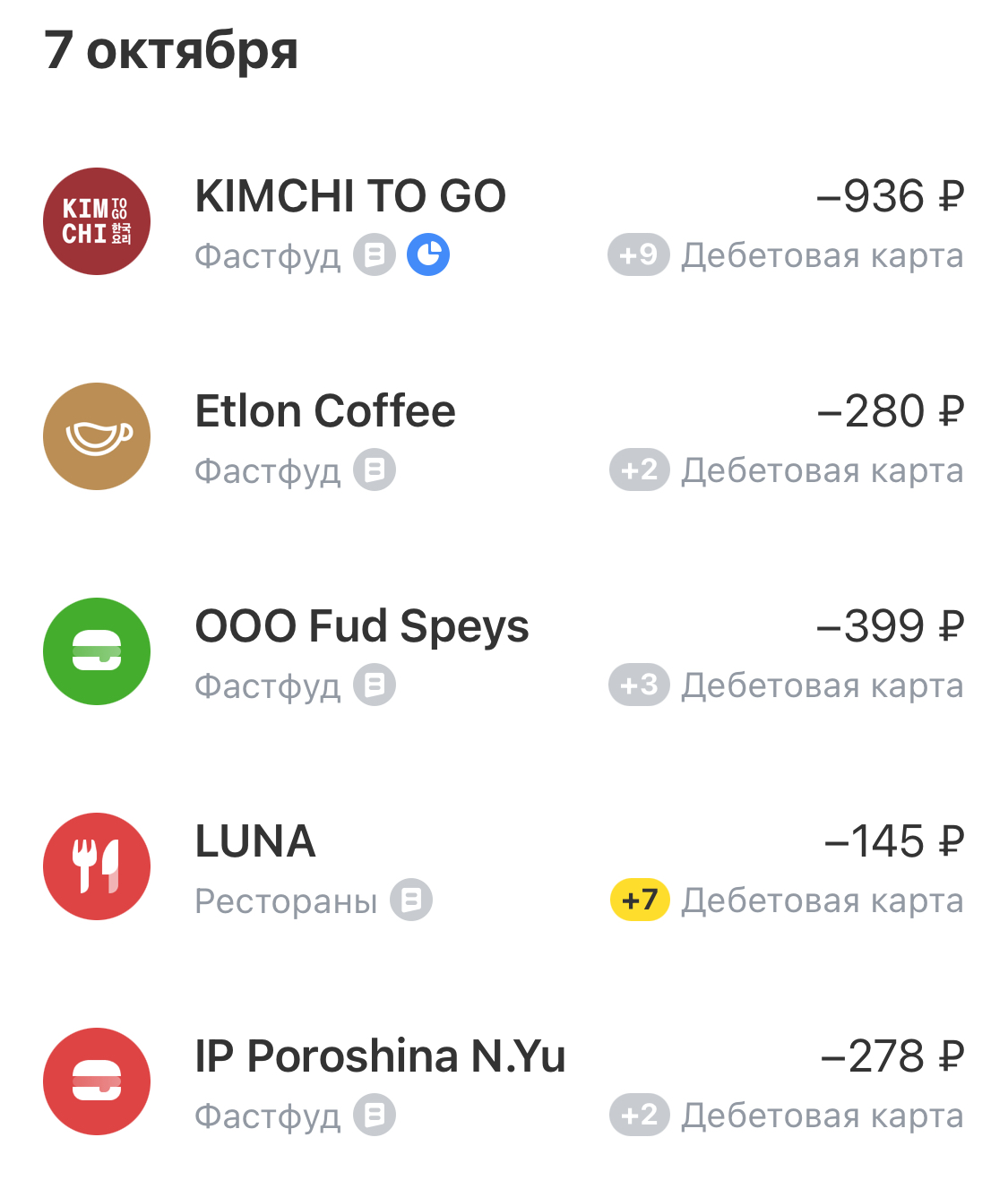Select the −936 ₽ amount of KIMCHI TO GO

click(x=890, y=198)
